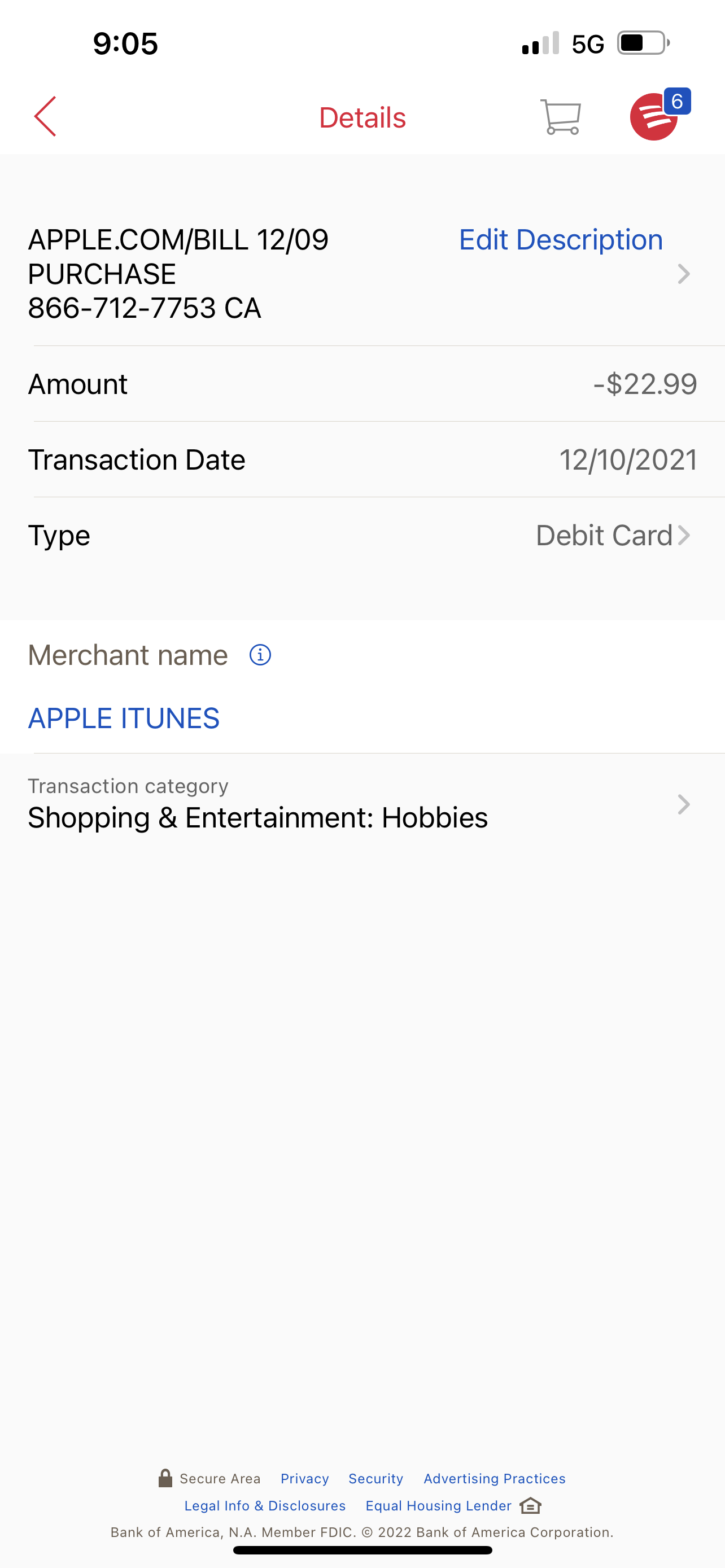Open Erica assistant with 6 notifications
The image size is (725, 1568).
[x=660, y=115]
